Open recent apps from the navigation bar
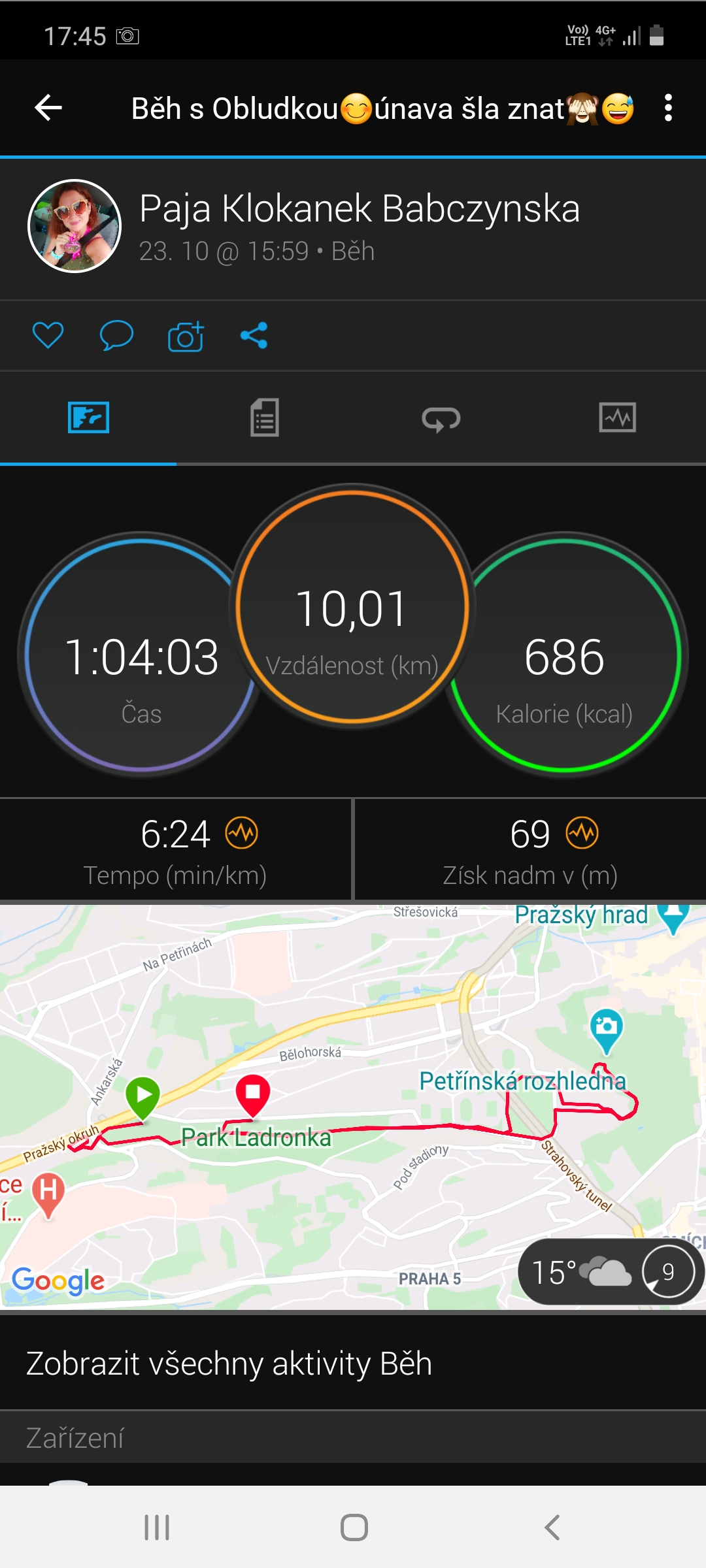Screen dimensions: 706x1568 (x=157, y=1527)
